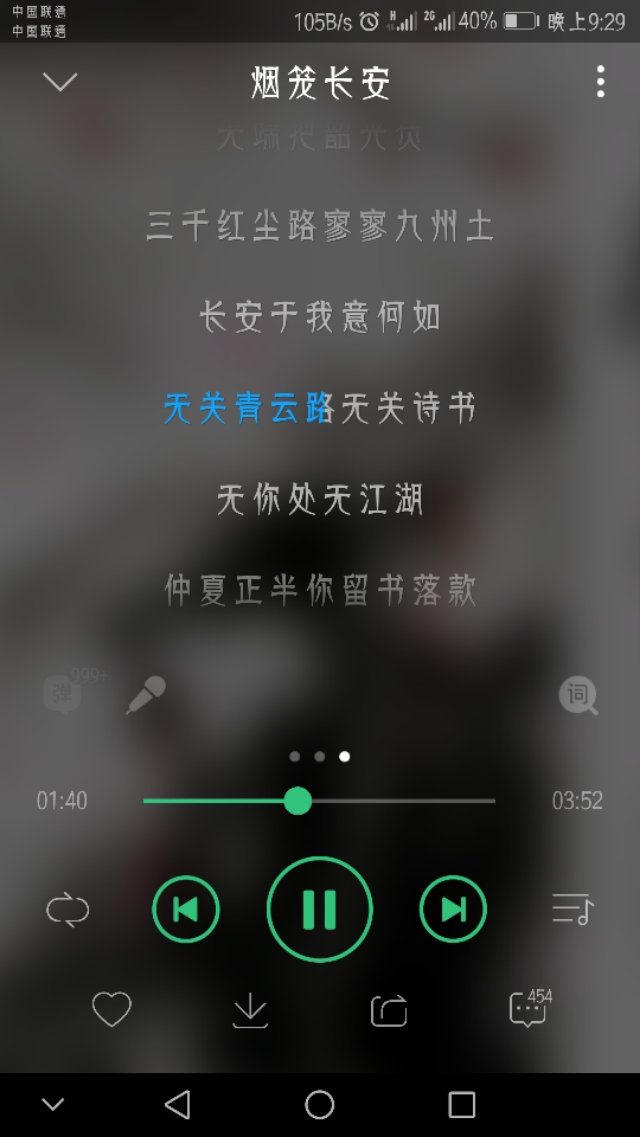Download the song
This screenshot has width=640, height=1137.
click(250, 1009)
